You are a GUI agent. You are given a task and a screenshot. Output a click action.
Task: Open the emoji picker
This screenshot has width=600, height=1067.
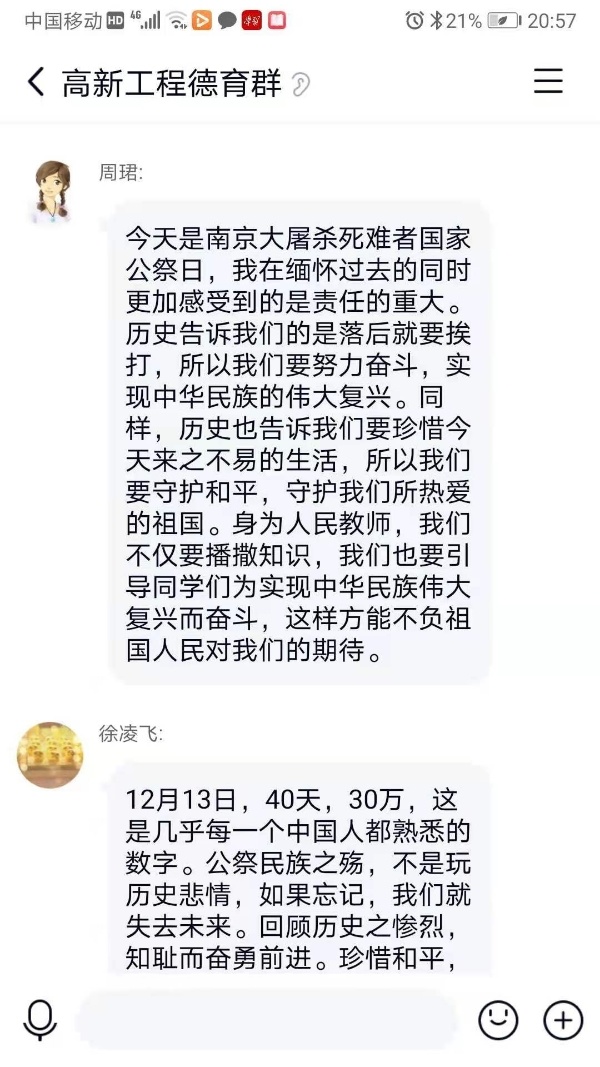click(498, 1020)
